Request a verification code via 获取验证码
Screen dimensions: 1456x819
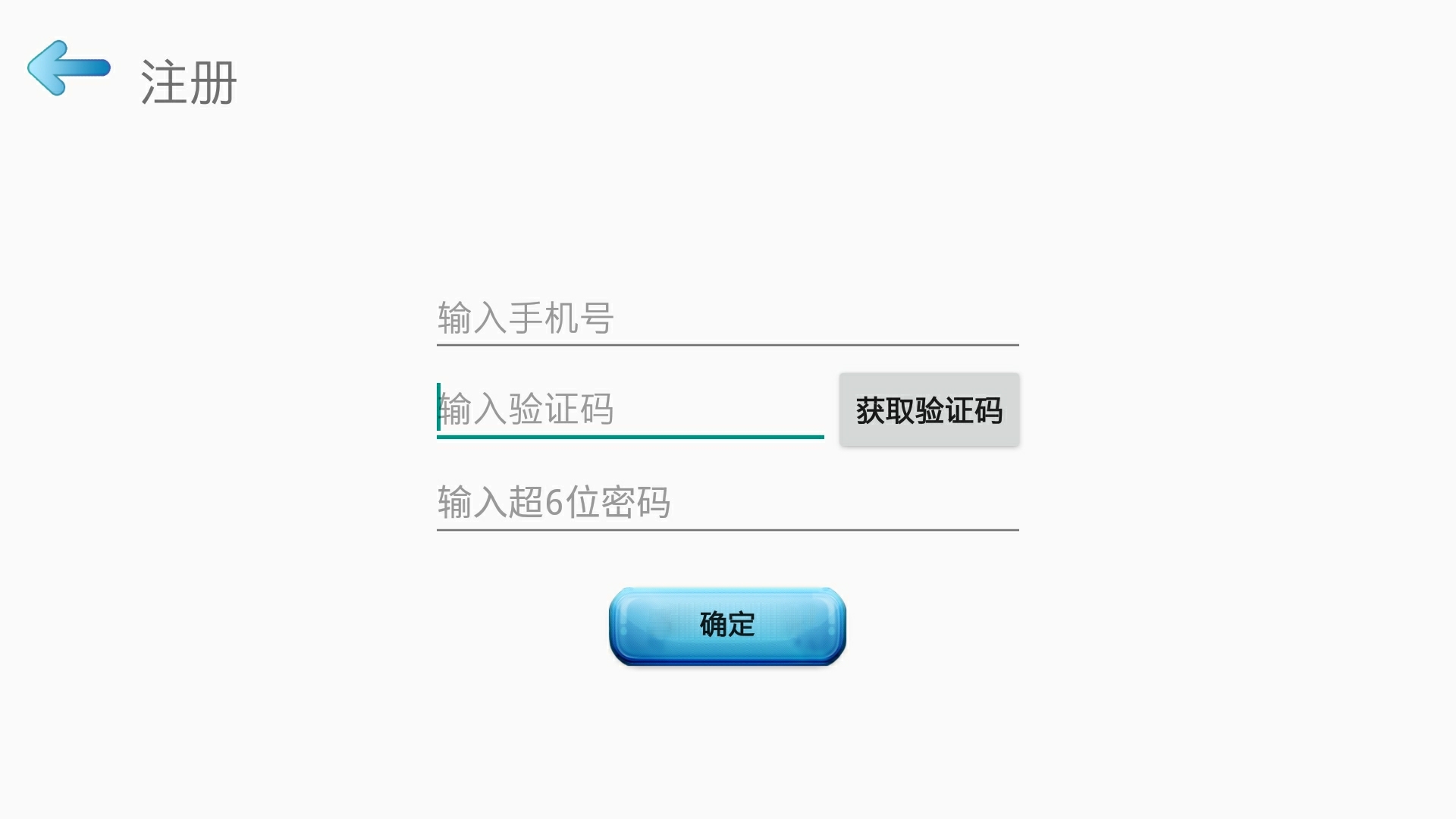[x=929, y=410]
